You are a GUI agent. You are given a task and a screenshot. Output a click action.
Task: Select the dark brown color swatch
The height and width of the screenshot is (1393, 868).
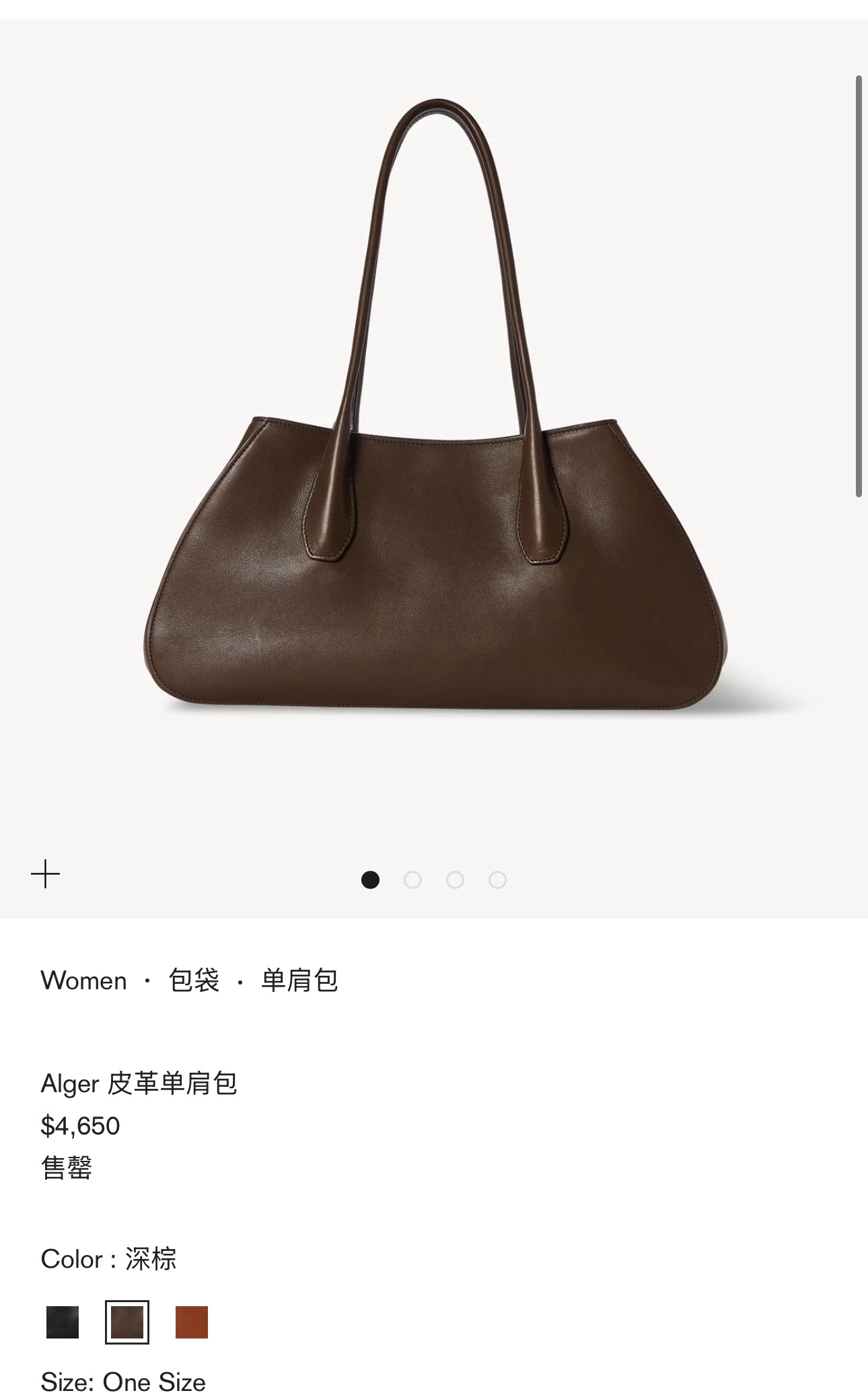(x=127, y=1322)
